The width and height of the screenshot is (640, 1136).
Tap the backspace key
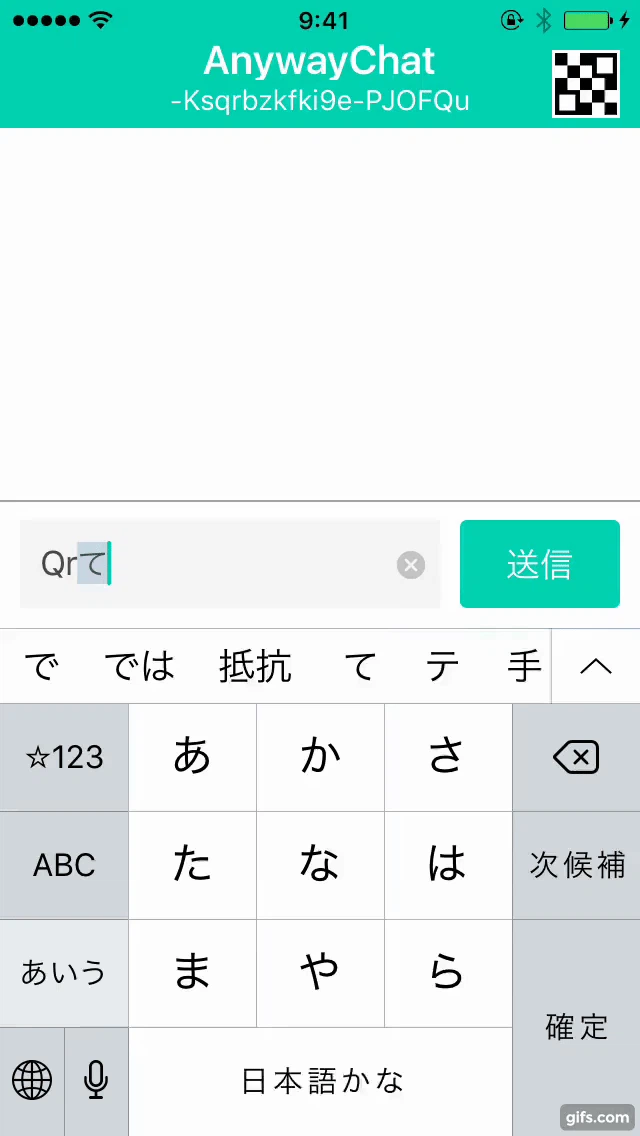tap(576, 757)
